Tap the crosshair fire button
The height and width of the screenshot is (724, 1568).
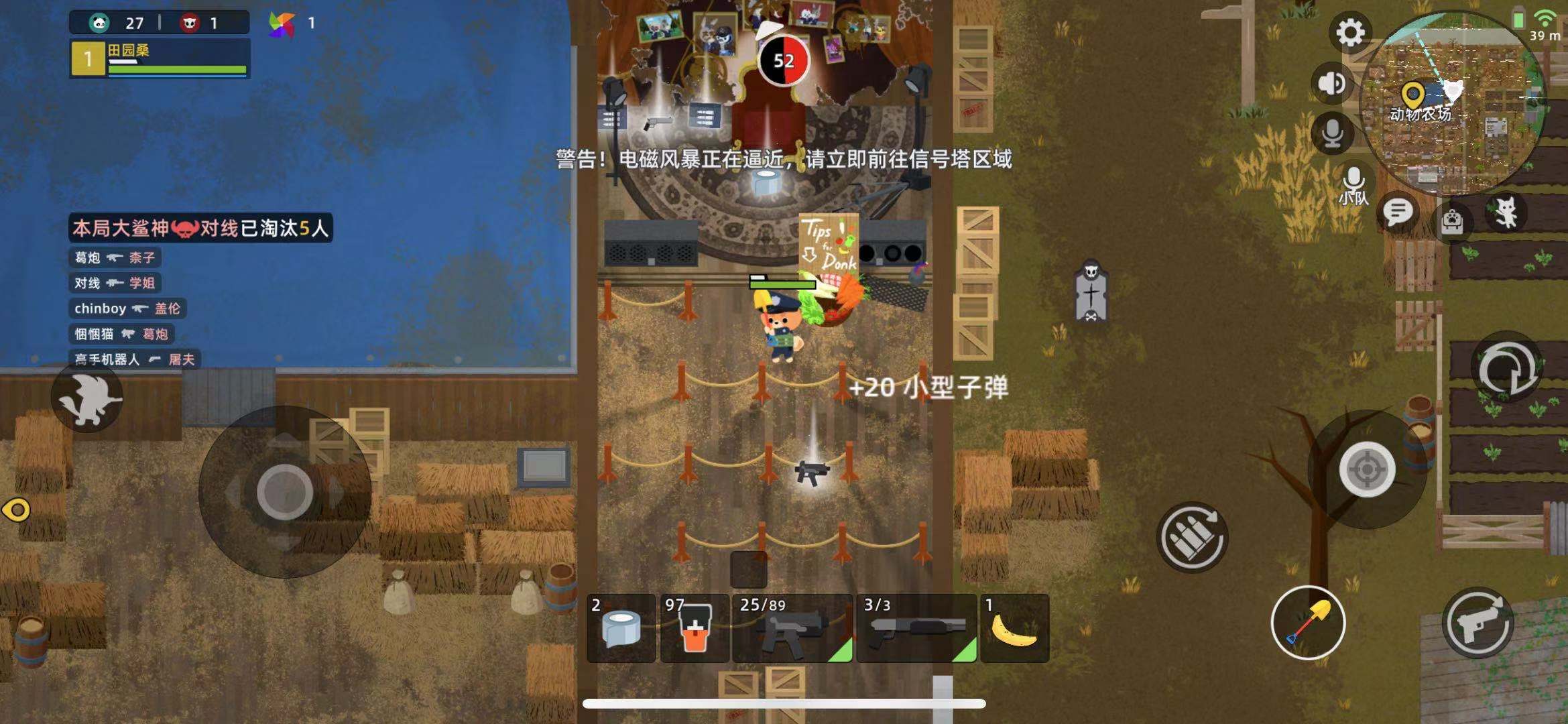pos(1367,469)
